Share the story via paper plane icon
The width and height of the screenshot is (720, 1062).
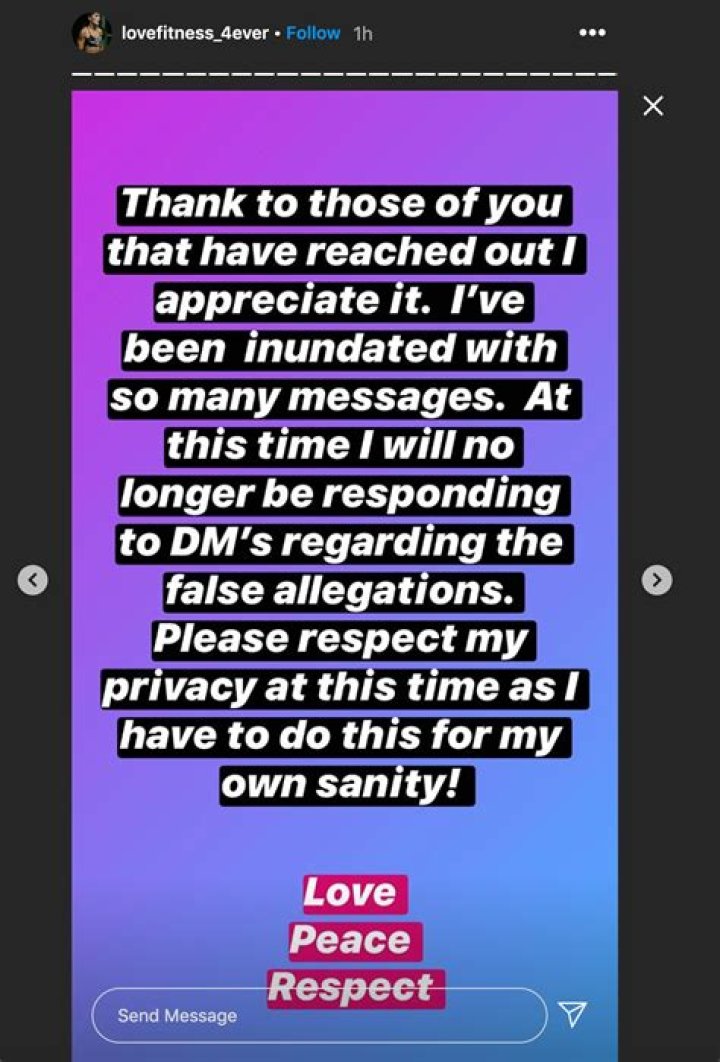tap(571, 1014)
